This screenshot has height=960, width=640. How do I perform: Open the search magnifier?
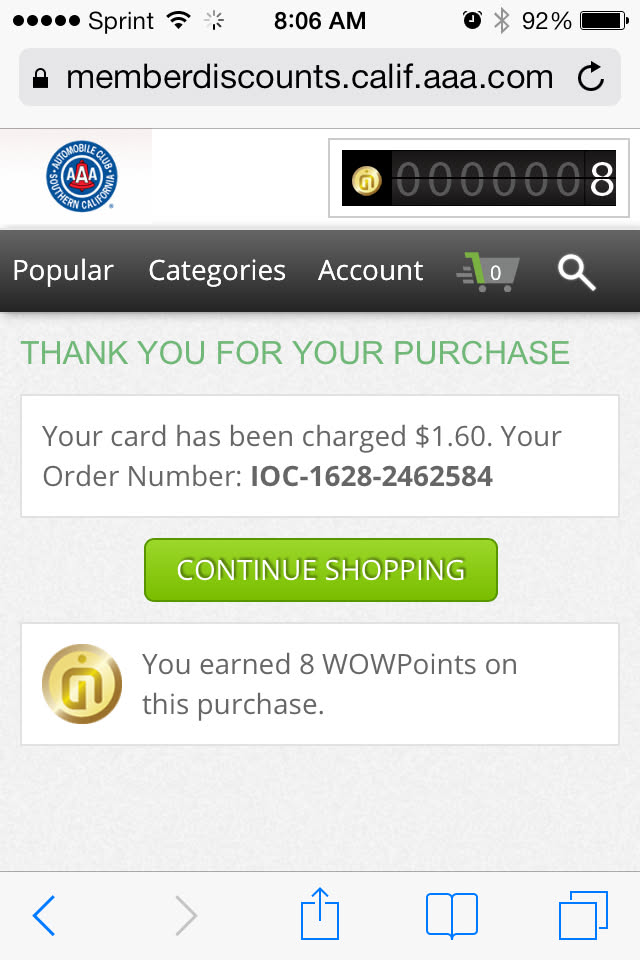pyautogui.click(x=577, y=271)
